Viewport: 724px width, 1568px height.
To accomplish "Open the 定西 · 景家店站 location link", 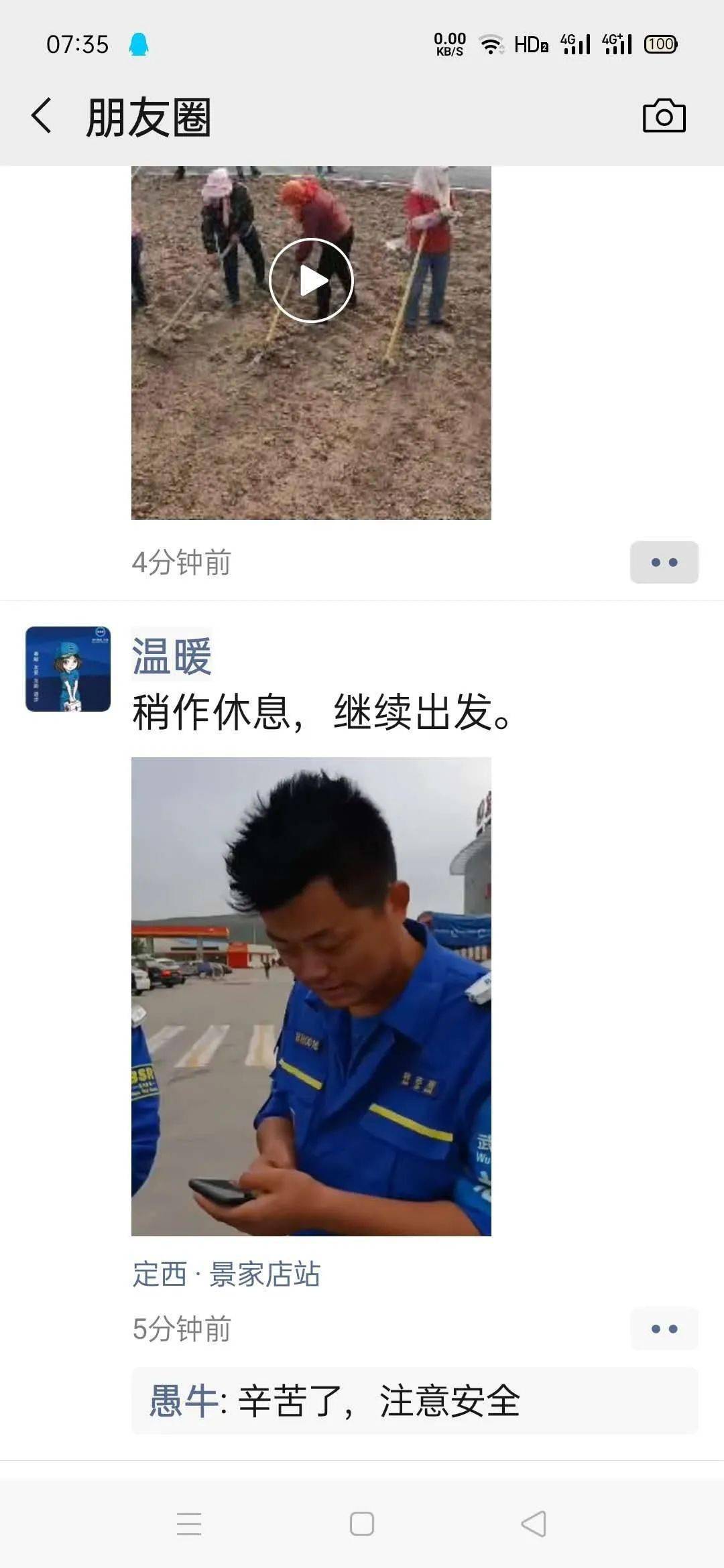I will point(227,1275).
